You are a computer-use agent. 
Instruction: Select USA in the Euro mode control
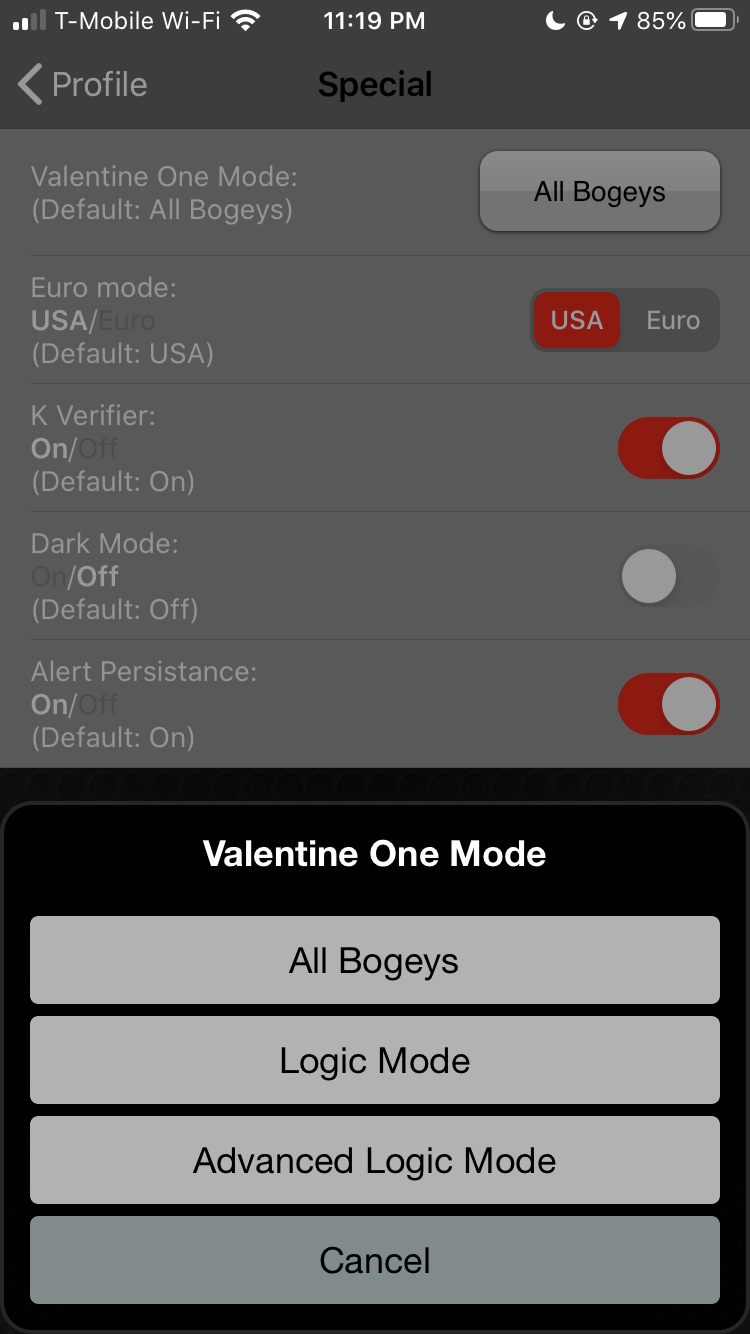577,320
